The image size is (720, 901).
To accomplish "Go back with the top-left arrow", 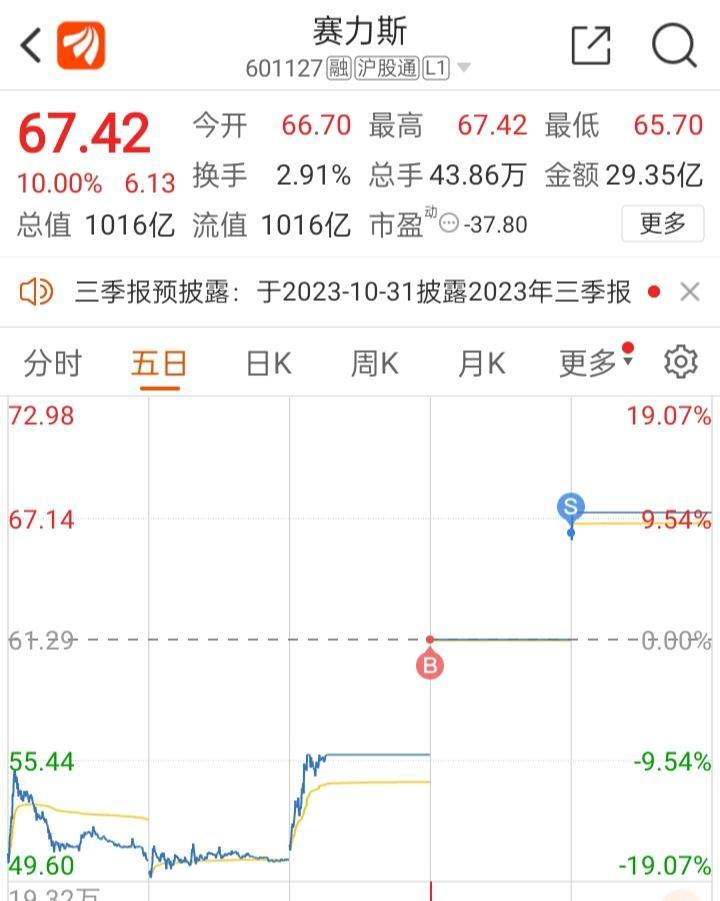I will (x=31, y=45).
